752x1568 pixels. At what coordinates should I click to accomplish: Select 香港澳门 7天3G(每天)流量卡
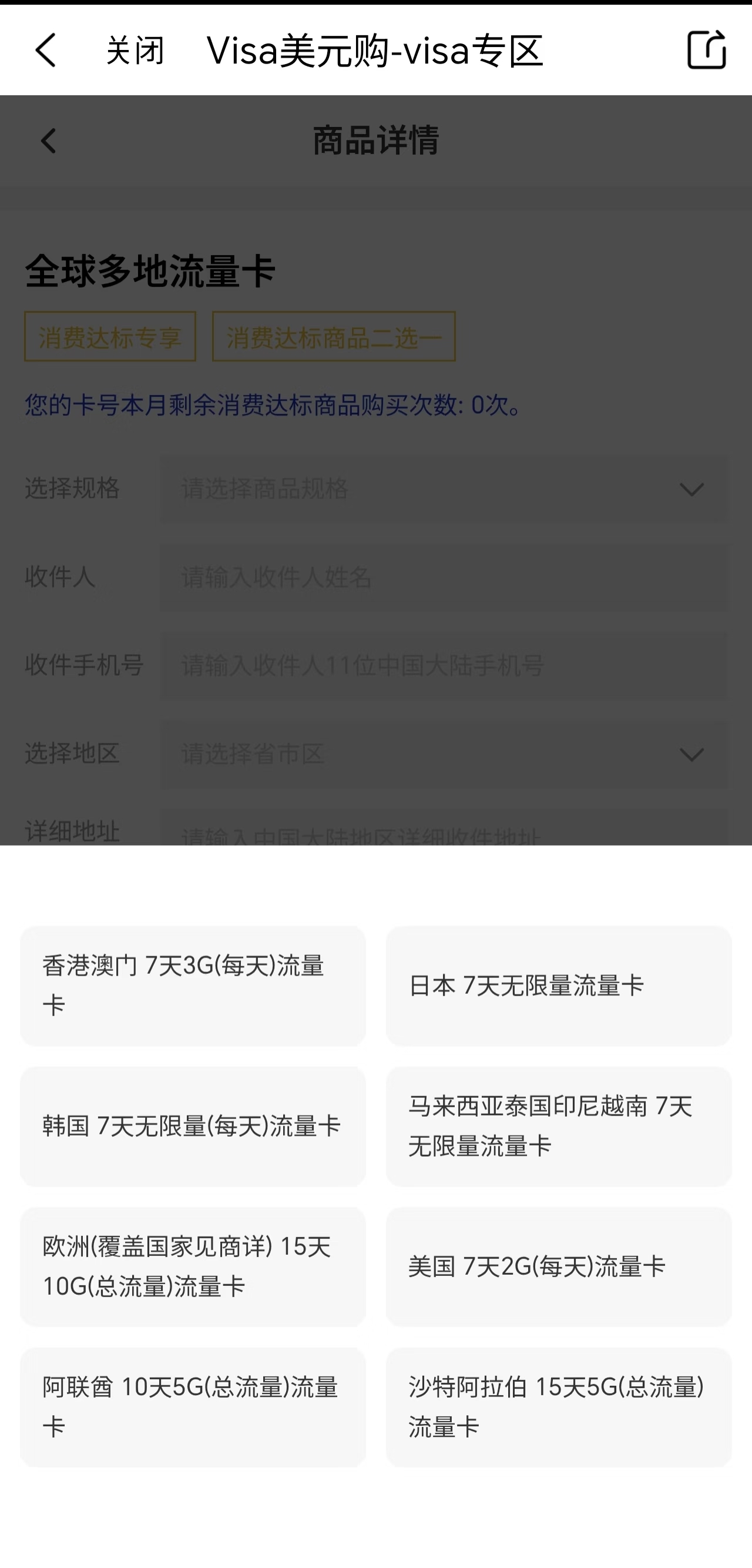click(193, 986)
